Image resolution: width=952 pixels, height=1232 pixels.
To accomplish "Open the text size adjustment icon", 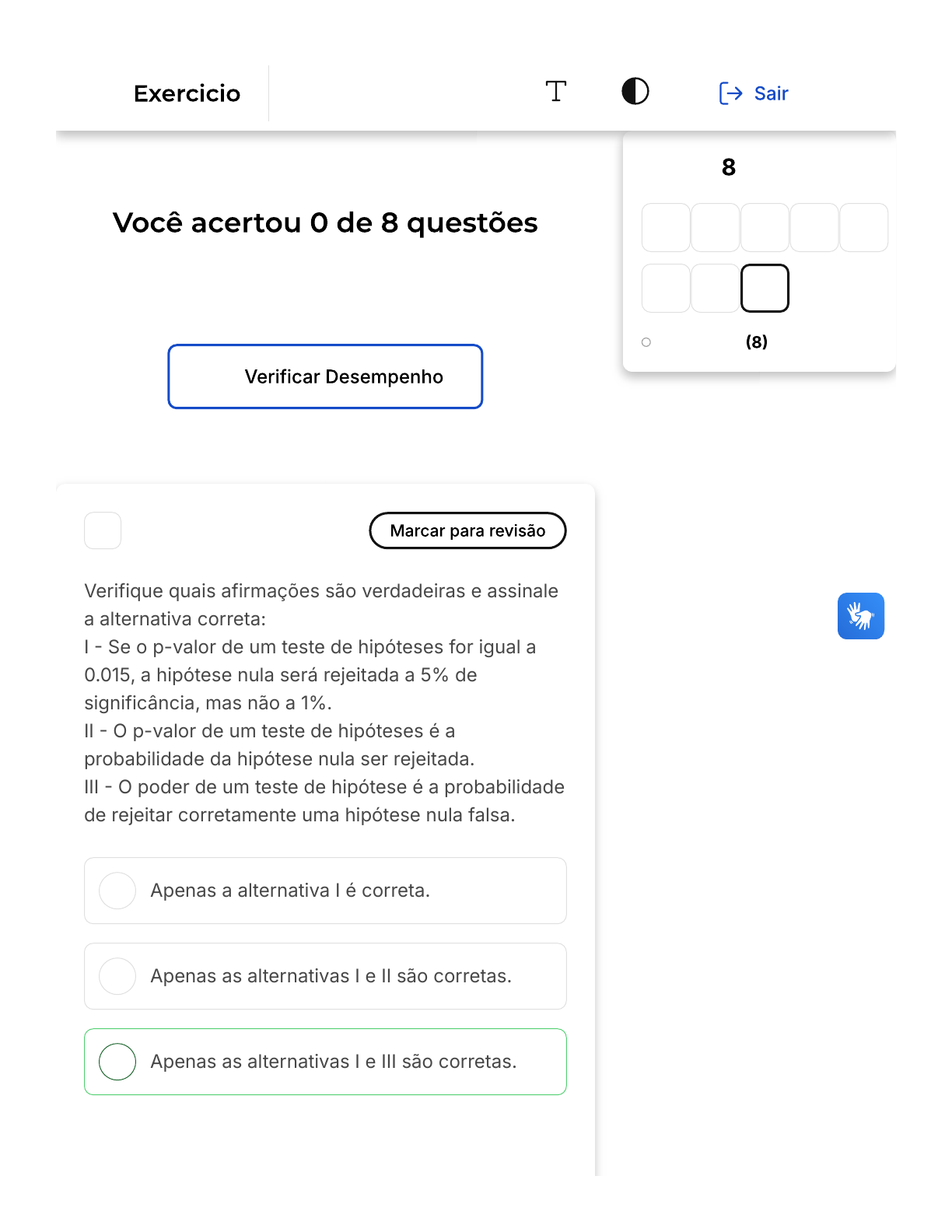I will coord(555,92).
